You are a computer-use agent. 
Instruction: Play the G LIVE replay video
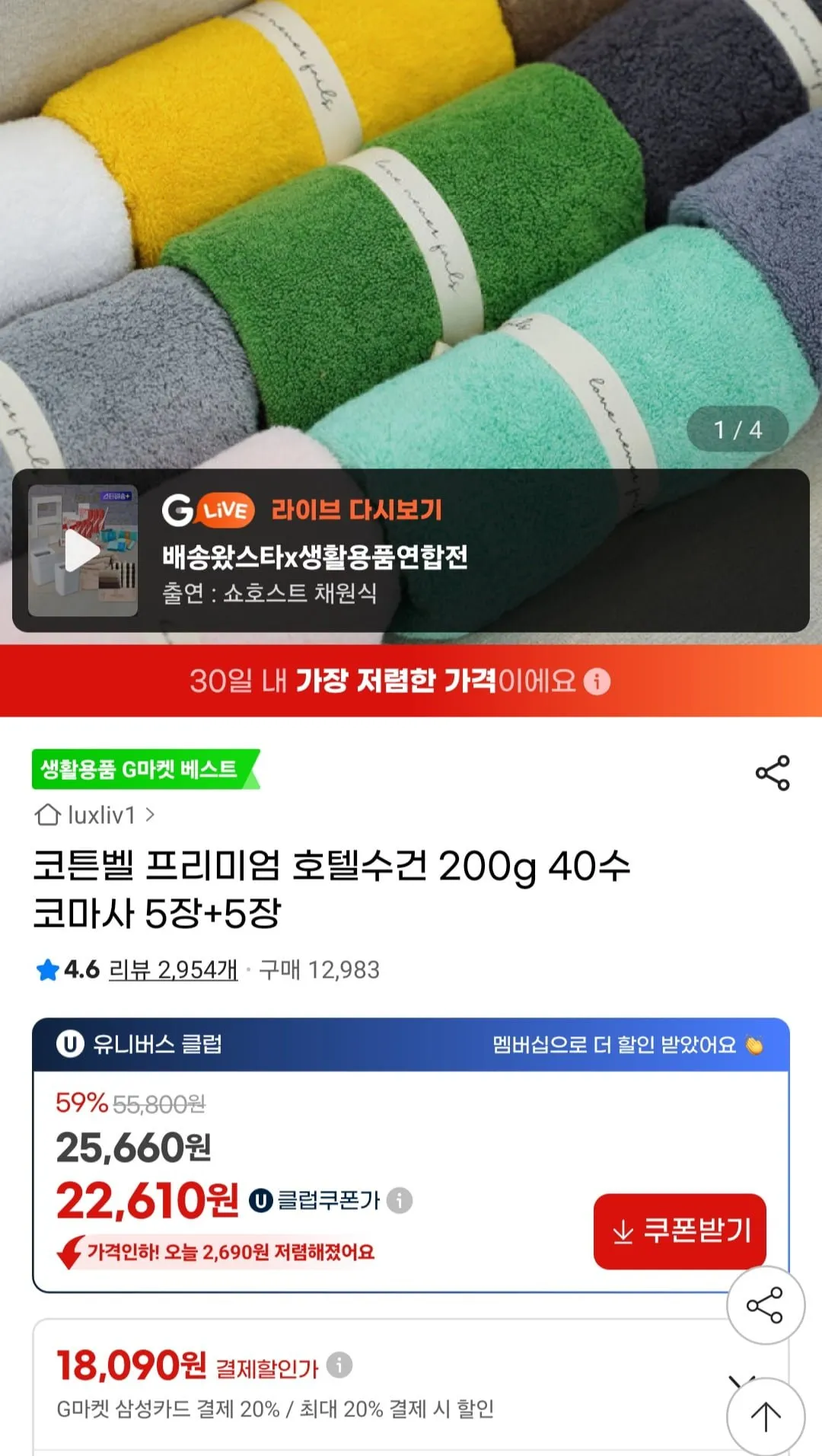click(x=82, y=550)
